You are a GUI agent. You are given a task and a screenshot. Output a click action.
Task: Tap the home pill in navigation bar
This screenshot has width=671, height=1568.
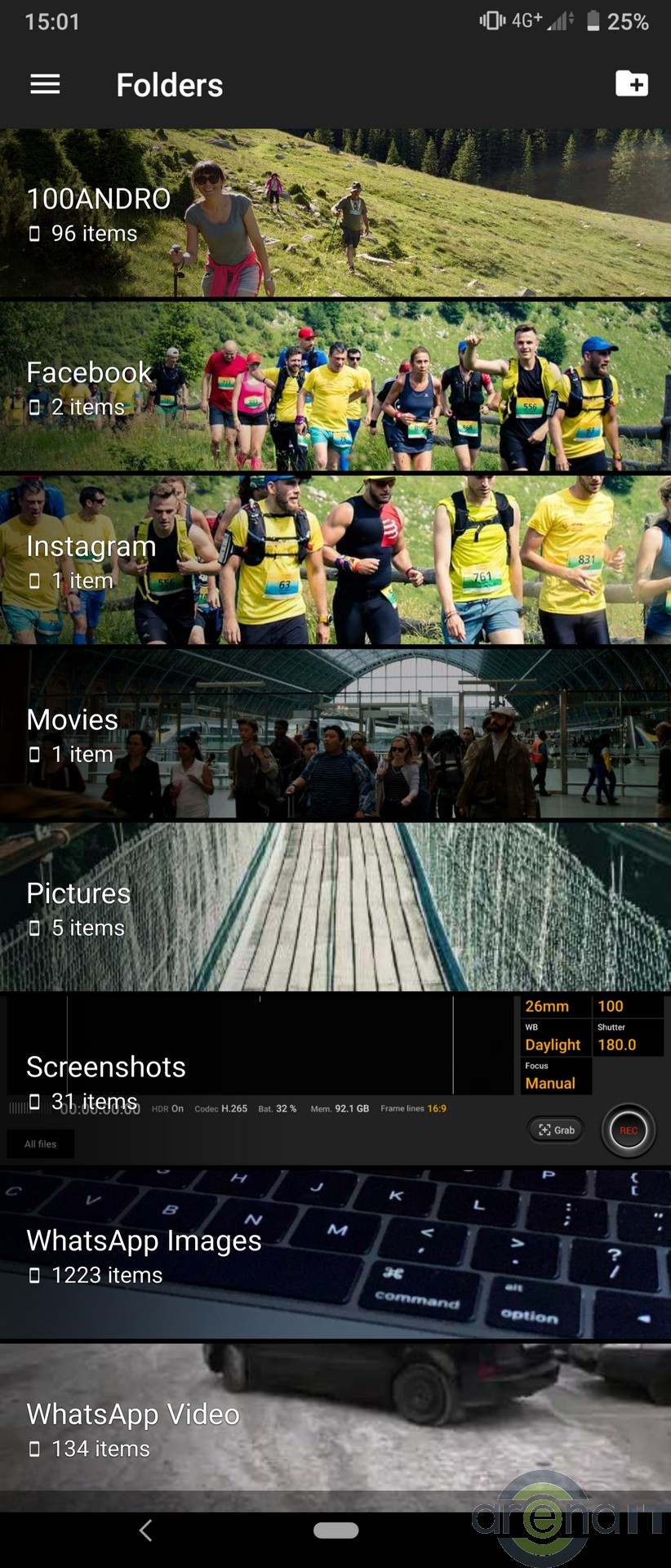(x=335, y=1530)
